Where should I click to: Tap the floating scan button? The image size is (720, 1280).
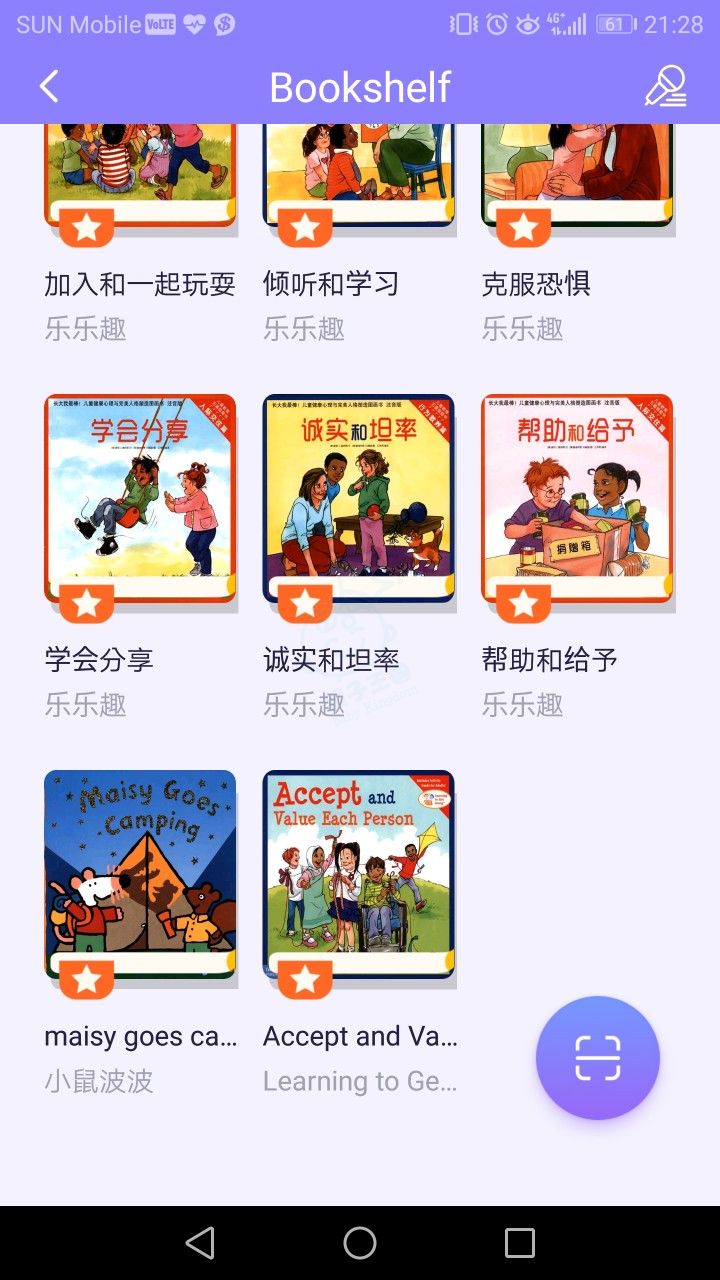(x=597, y=1058)
